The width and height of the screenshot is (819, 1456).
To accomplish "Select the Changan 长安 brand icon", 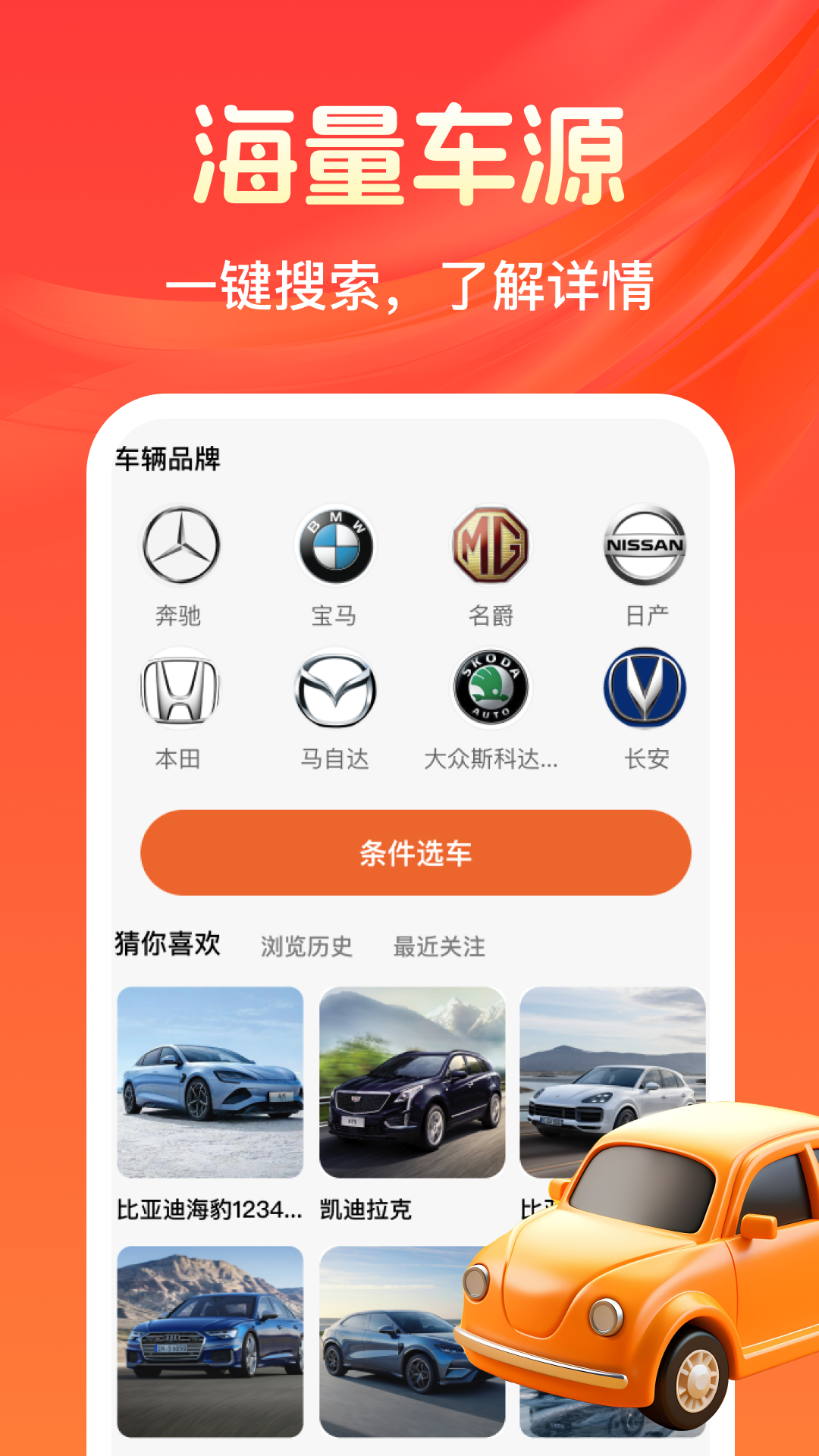I will pyautogui.click(x=646, y=689).
